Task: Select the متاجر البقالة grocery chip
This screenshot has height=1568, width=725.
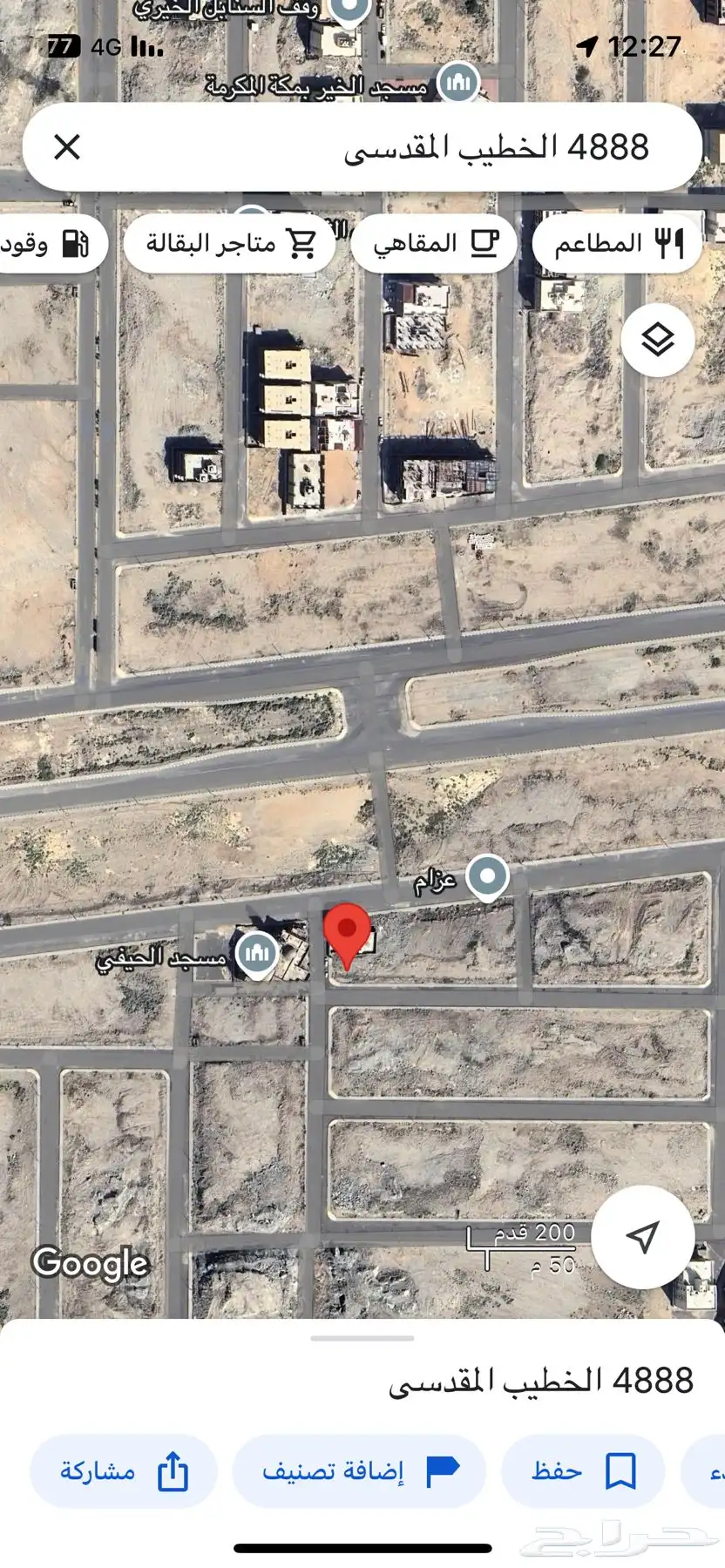Action: click(x=230, y=244)
